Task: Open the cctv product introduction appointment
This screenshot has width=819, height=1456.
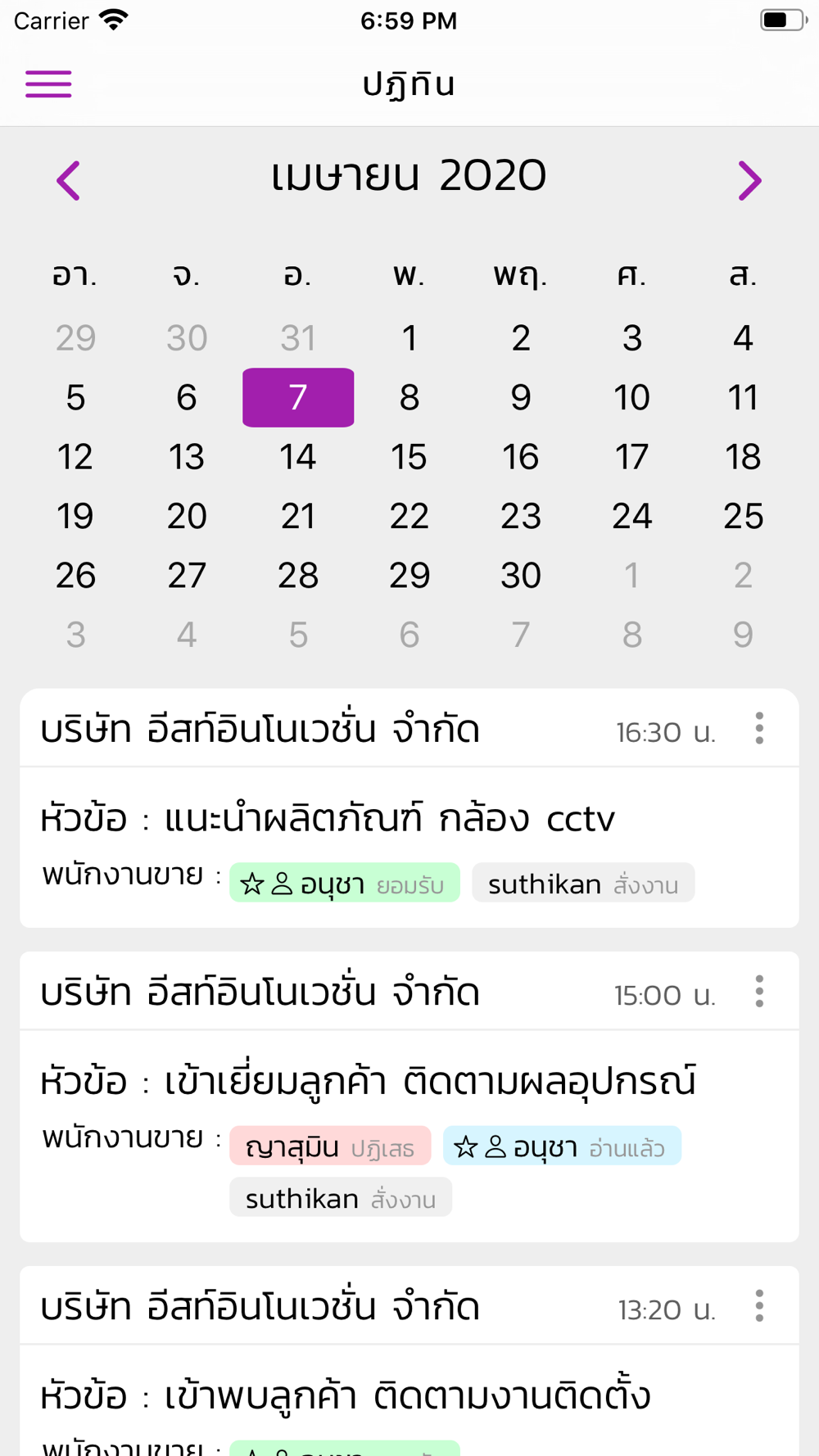Action: coord(409,808)
